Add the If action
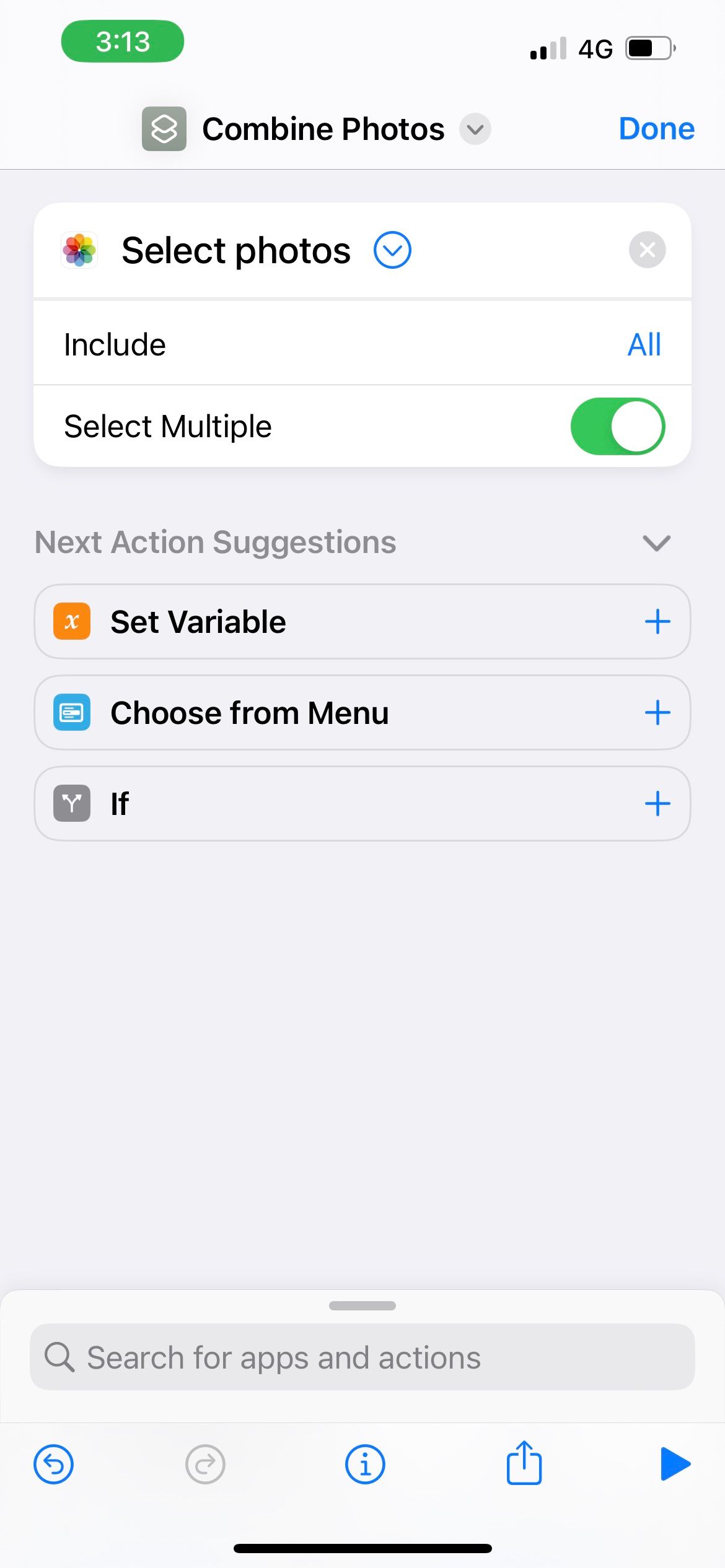 (657, 804)
